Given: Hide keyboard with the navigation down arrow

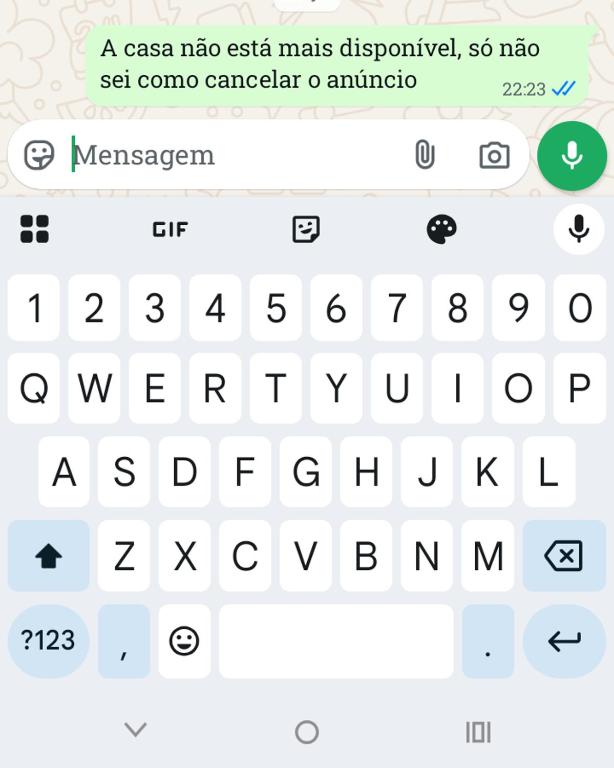Looking at the screenshot, I should pyautogui.click(x=136, y=730).
